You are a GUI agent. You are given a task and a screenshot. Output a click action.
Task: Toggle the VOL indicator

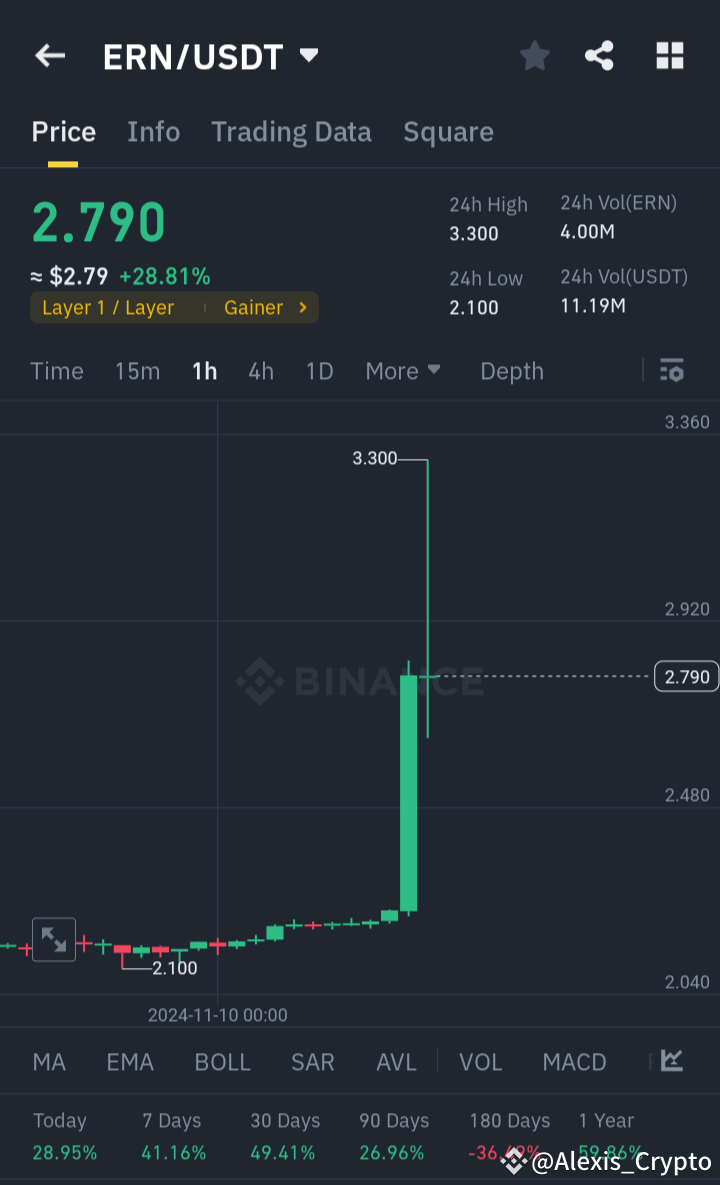480,1062
